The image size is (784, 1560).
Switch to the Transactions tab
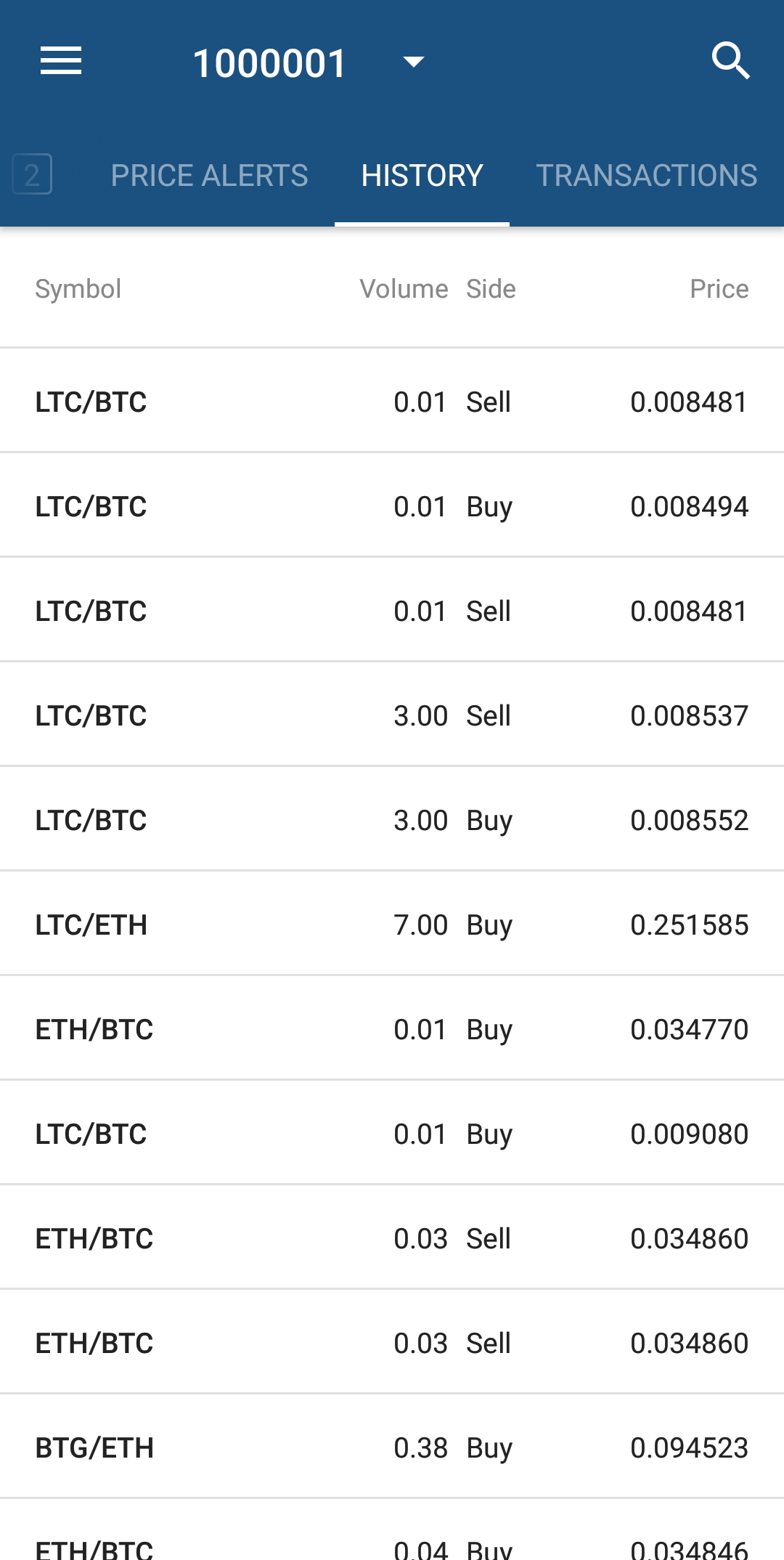pos(647,176)
